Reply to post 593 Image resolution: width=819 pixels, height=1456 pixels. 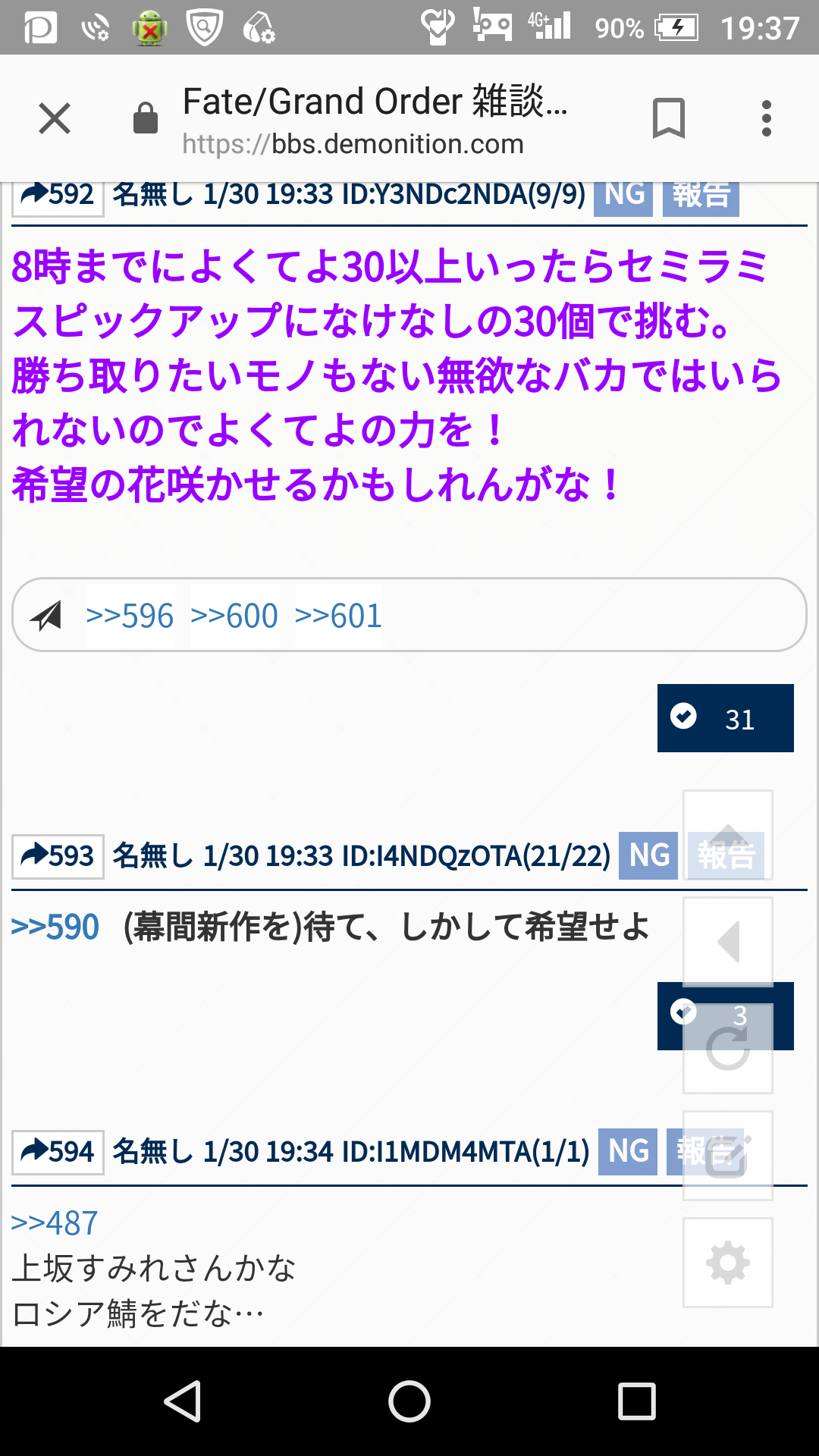(x=58, y=856)
